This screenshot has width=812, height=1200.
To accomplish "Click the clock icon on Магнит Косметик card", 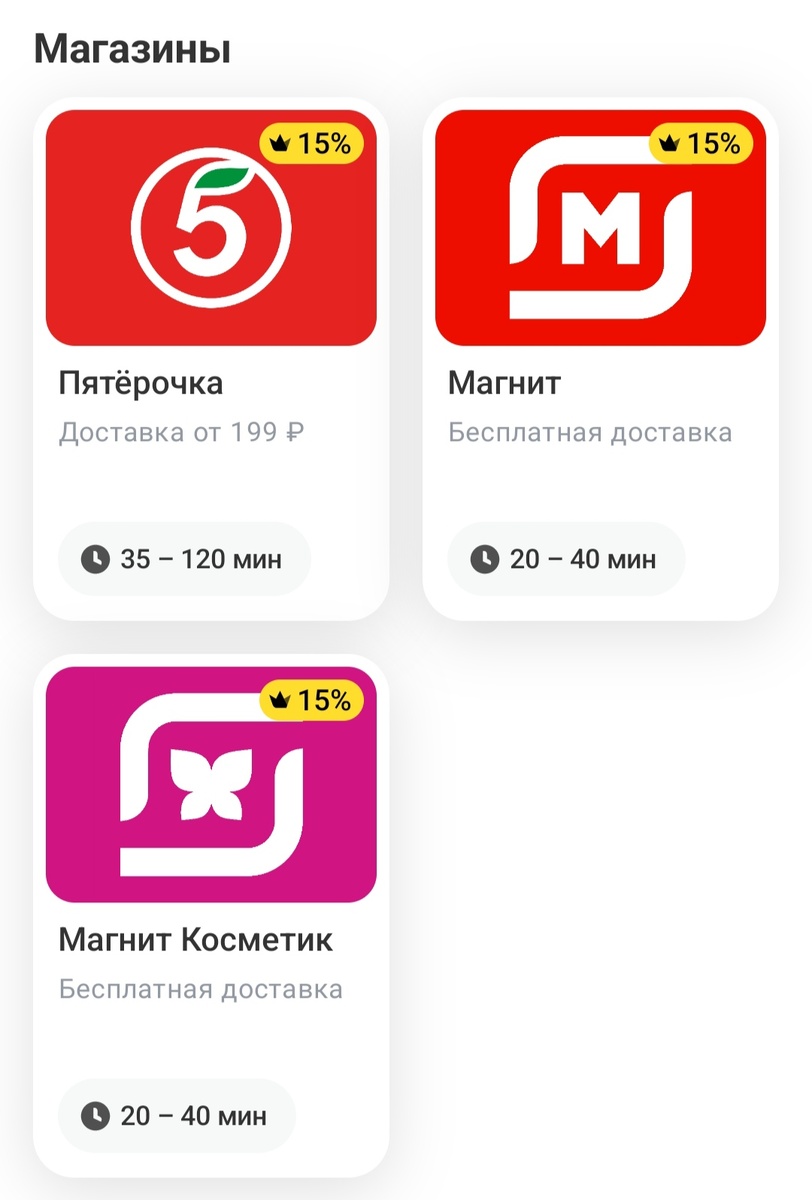I will pyautogui.click(x=96, y=1116).
